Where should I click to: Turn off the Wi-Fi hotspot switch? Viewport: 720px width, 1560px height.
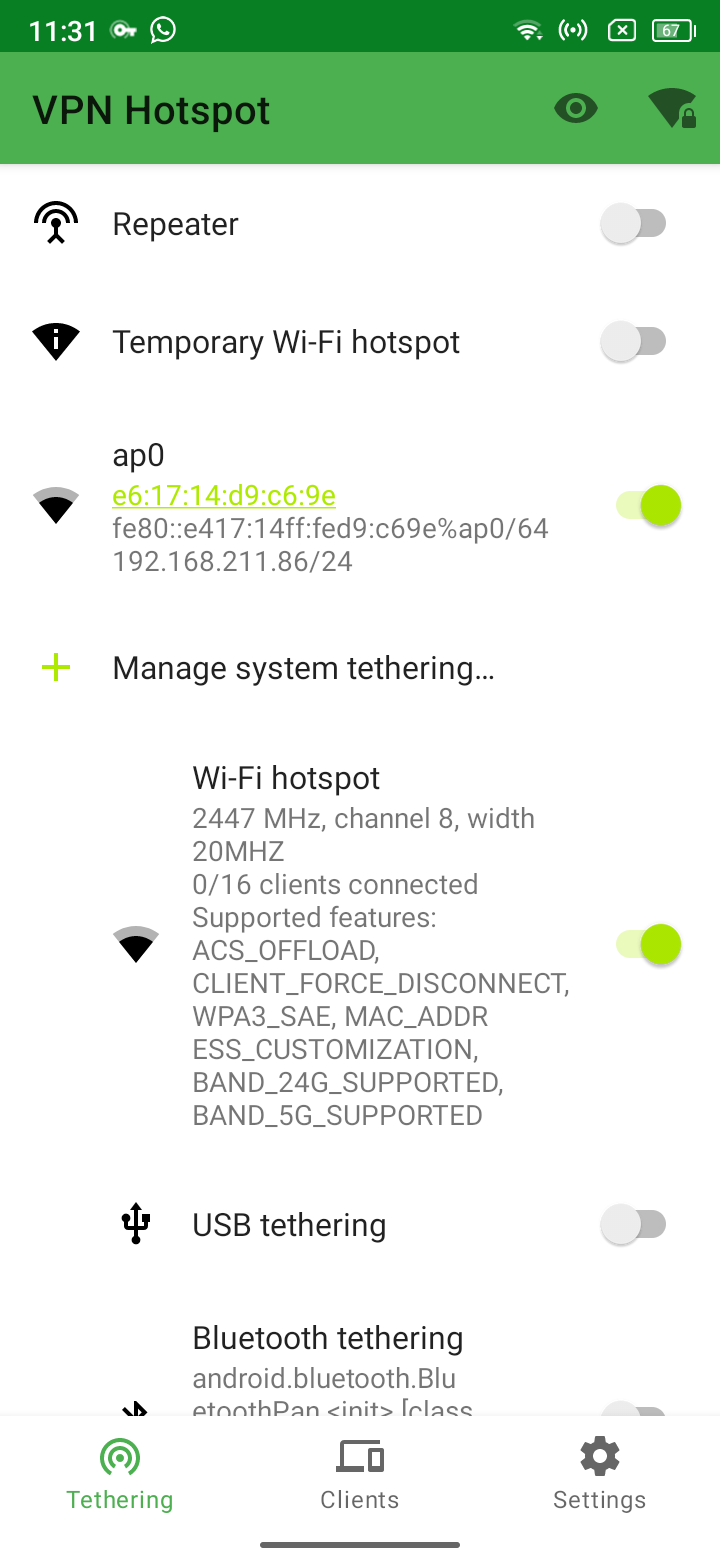[x=648, y=944]
